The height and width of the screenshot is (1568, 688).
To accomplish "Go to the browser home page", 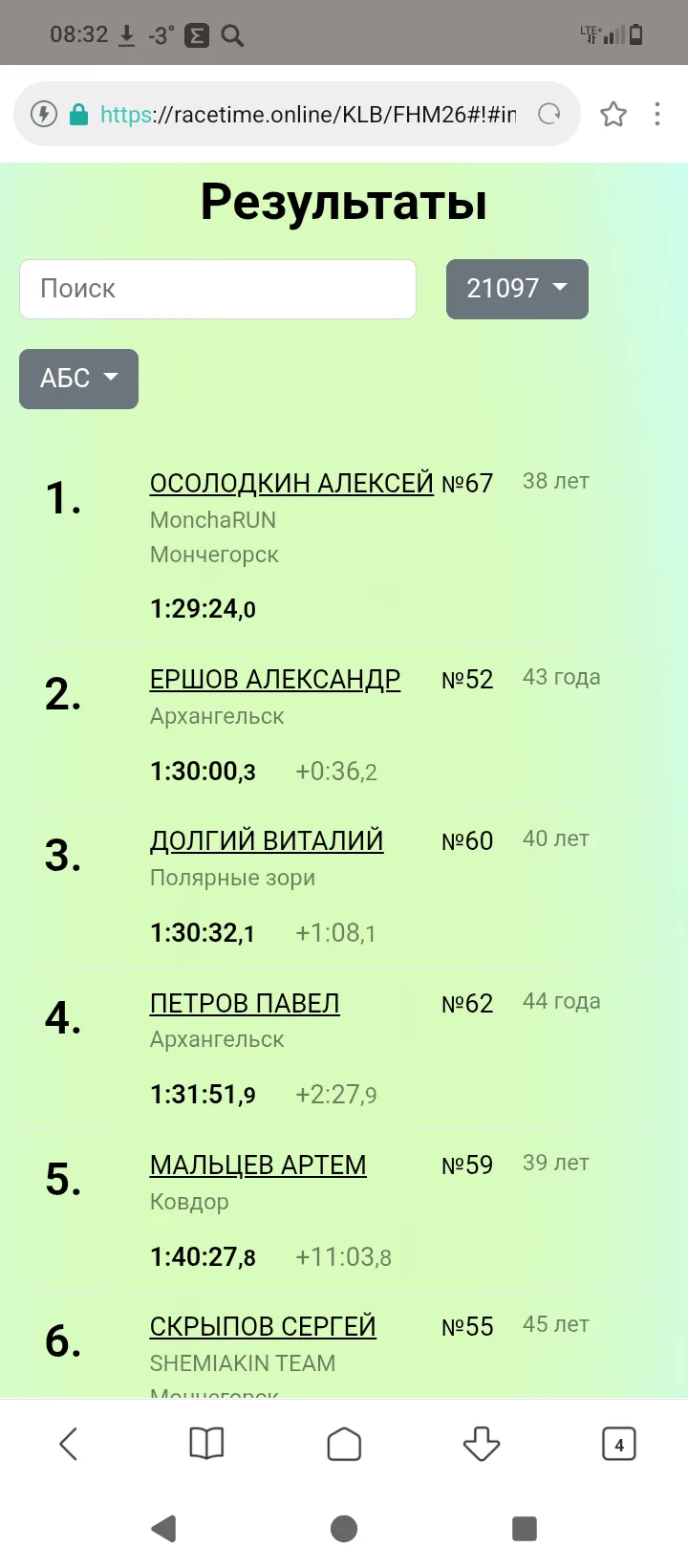I will pyautogui.click(x=344, y=1444).
